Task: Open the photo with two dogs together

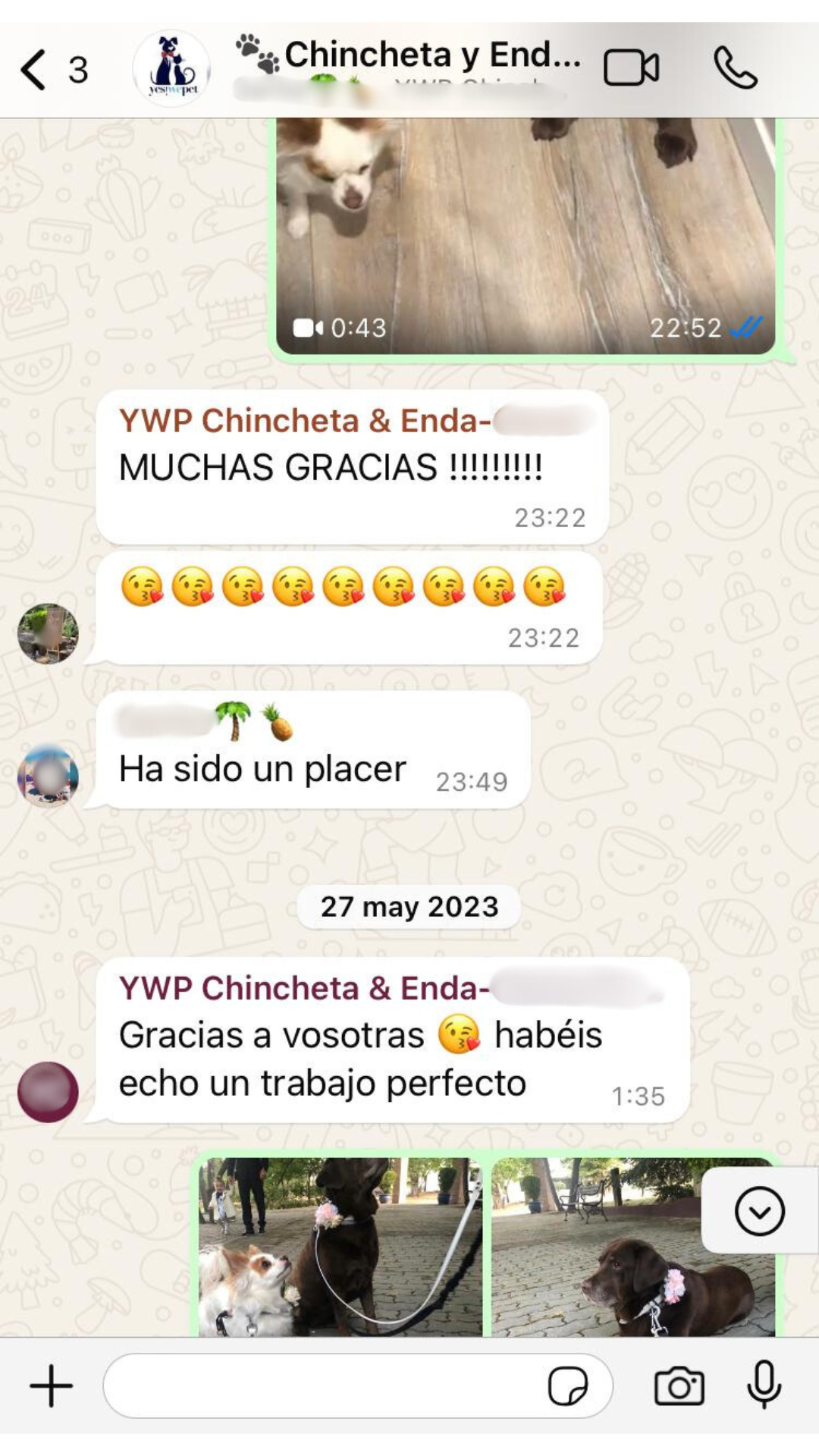Action: point(340,1247)
